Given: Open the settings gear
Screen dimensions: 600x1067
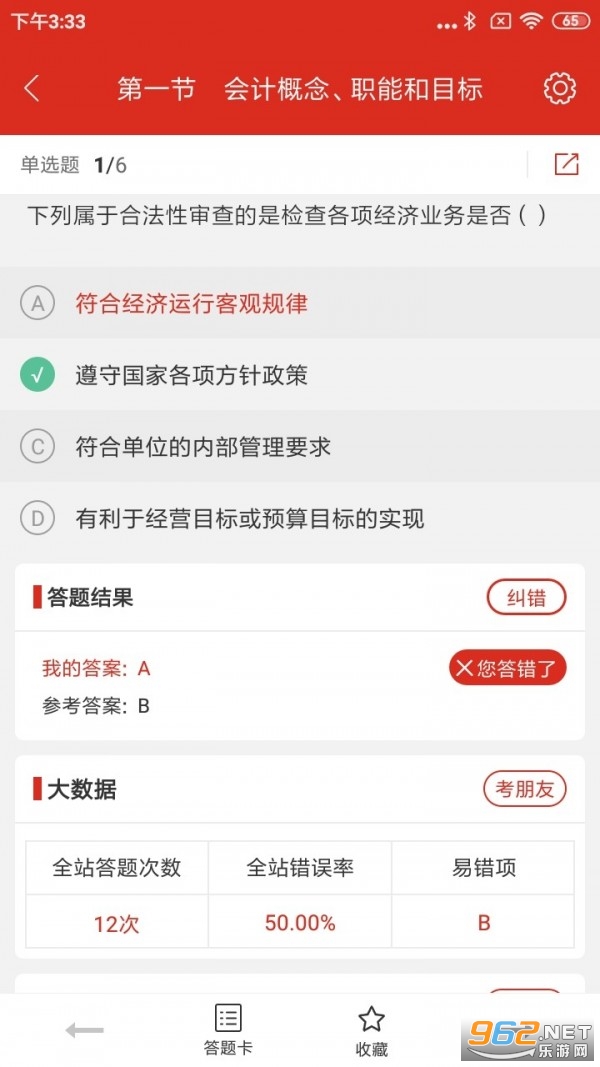Looking at the screenshot, I should click(x=559, y=89).
